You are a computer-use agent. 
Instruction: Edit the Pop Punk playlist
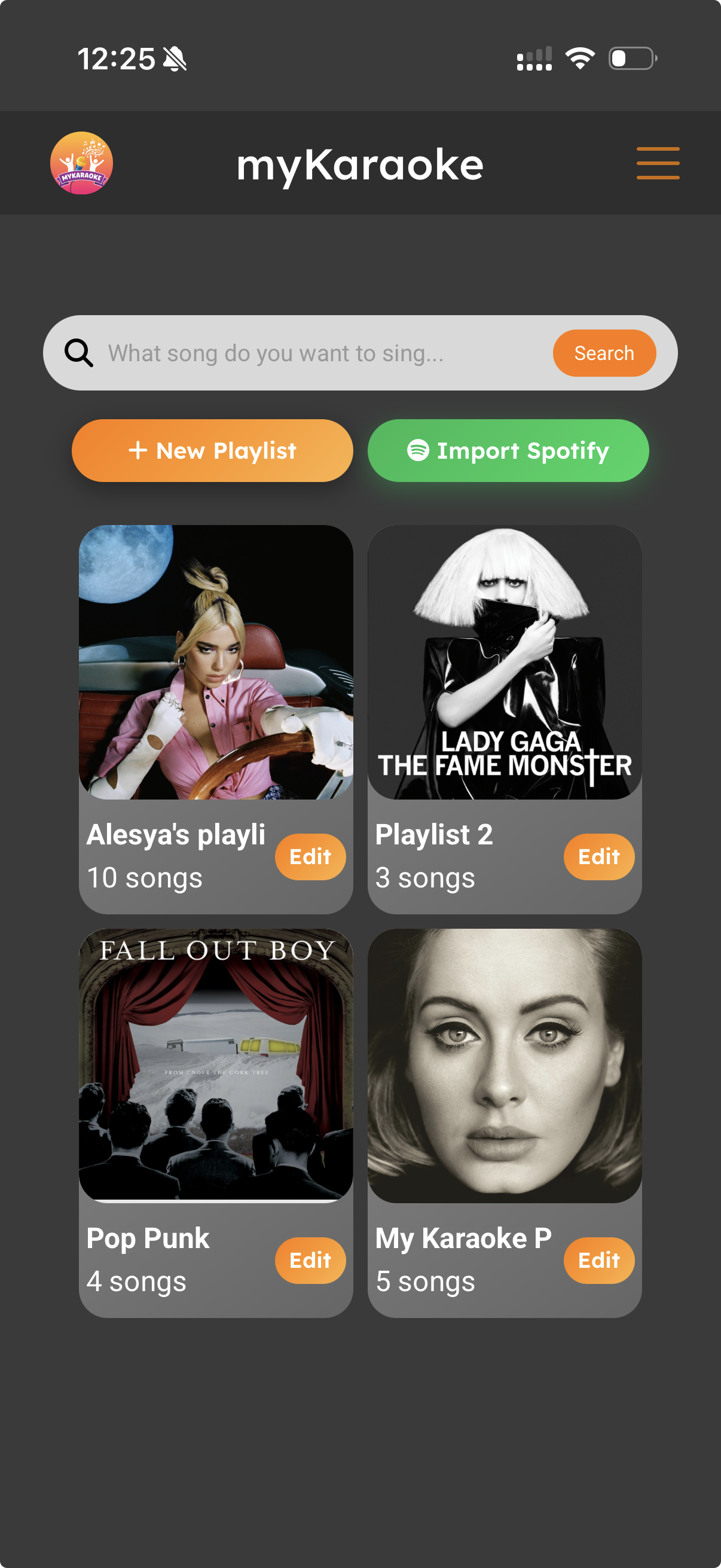310,1260
